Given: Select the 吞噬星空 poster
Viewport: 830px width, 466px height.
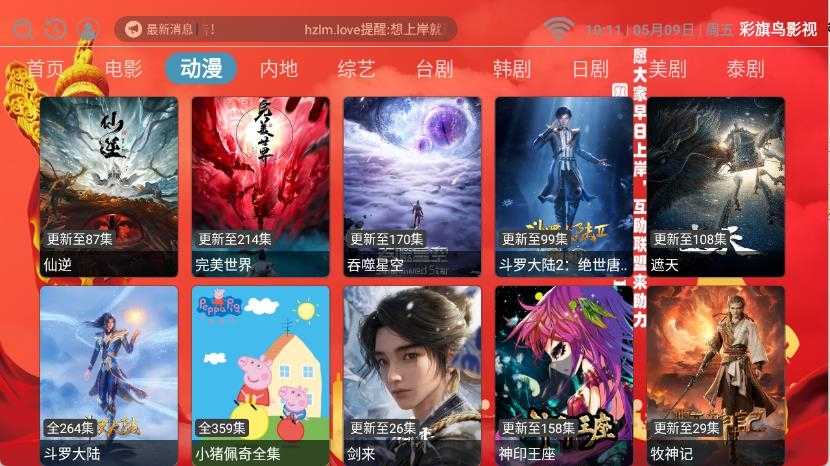Looking at the screenshot, I should [x=412, y=186].
